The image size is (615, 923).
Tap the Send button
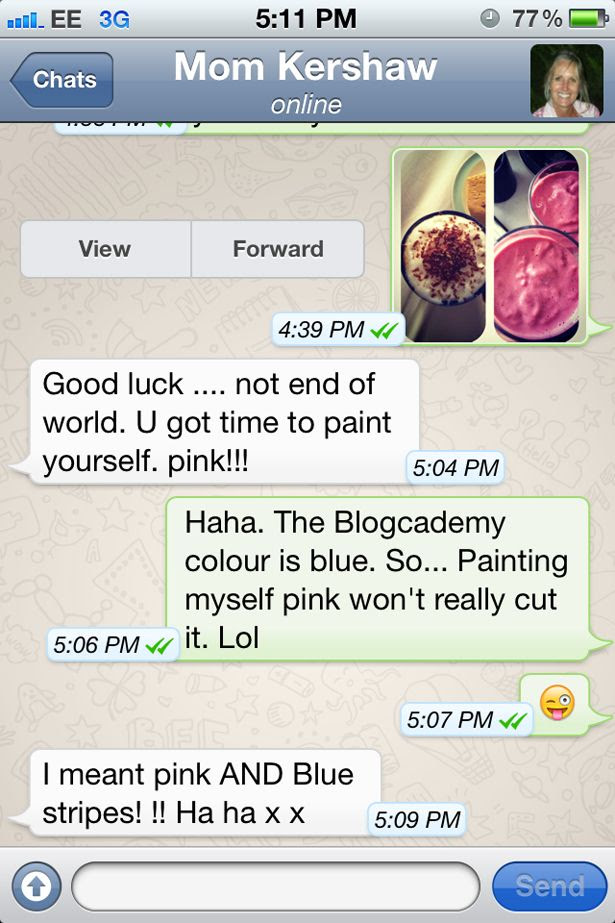click(x=549, y=885)
